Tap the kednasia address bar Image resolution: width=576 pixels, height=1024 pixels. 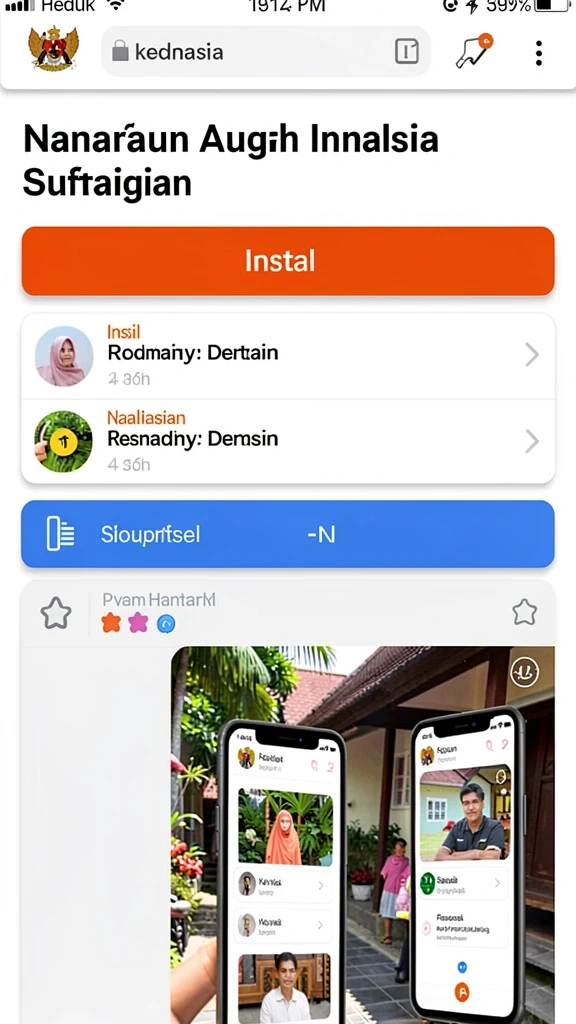point(266,52)
